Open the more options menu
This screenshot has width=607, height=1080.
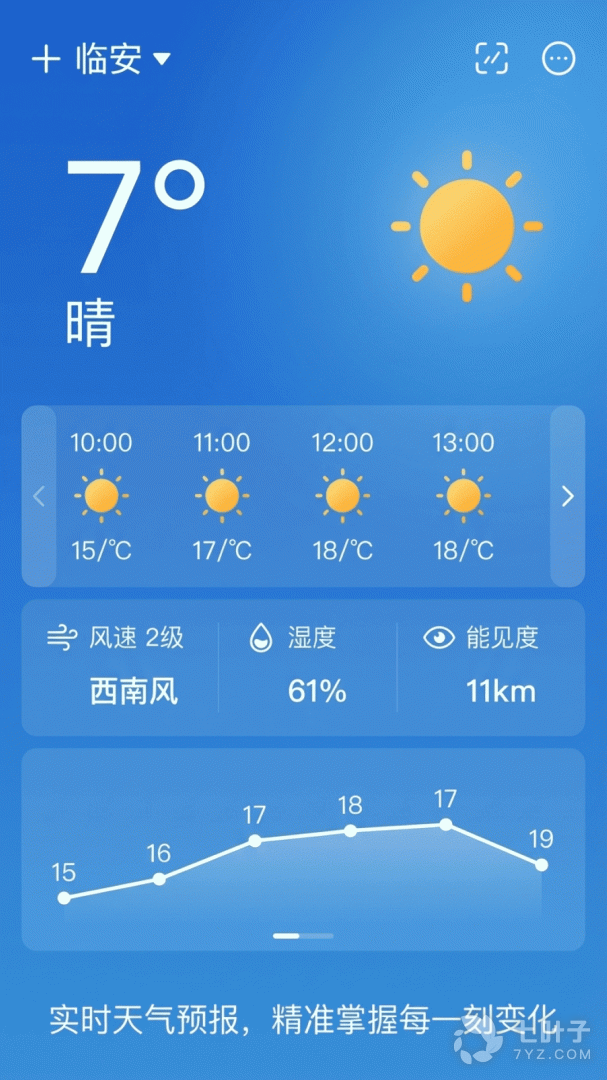(558, 59)
